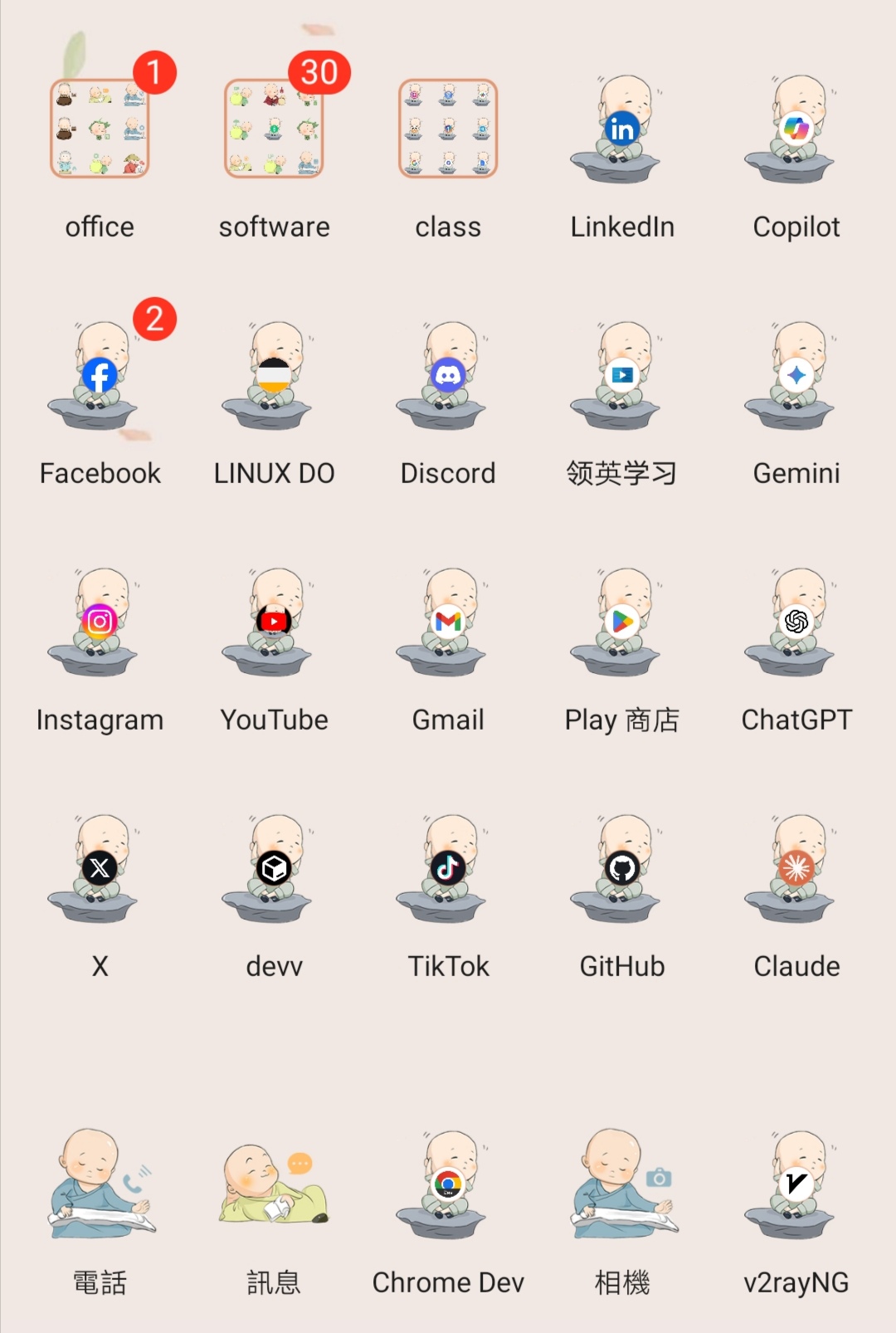Screen dimensions: 896x1333
Task: Open the Gmail app
Action: 448,622
